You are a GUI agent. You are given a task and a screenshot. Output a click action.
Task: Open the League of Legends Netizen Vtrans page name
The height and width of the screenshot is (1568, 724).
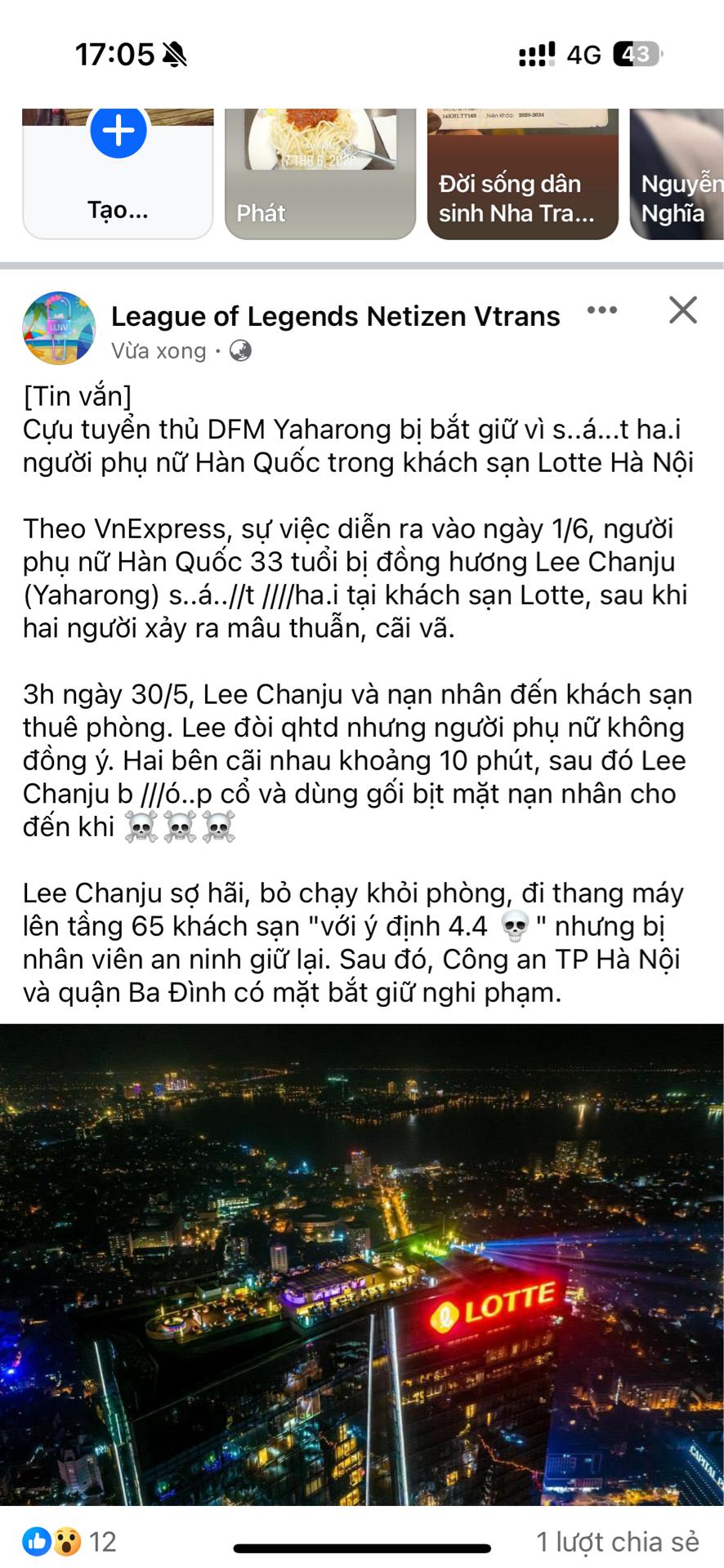(x=336, y=316)
